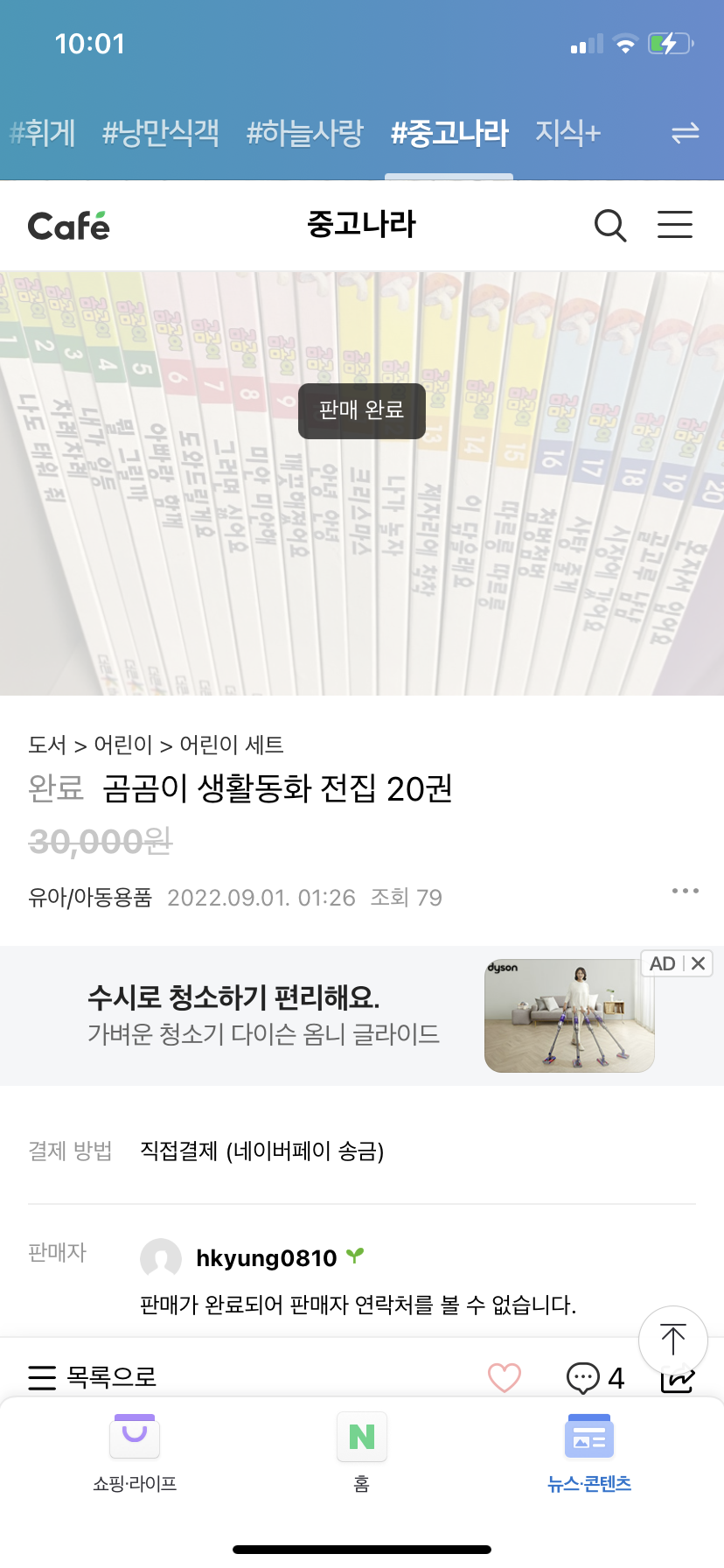
Task: Like this post with the heart icon
Action: coord(505,1377)
